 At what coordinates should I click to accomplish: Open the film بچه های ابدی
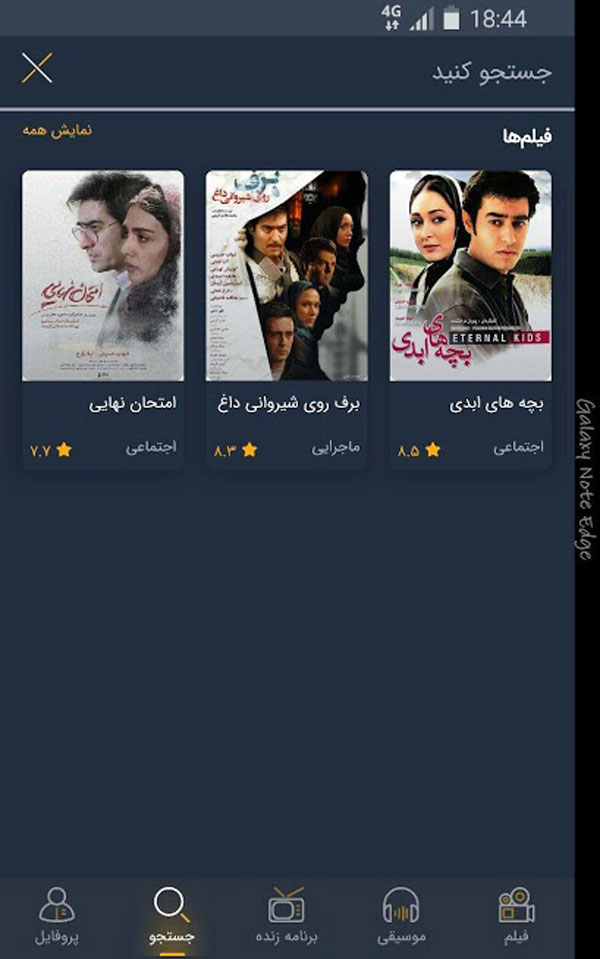470,319
